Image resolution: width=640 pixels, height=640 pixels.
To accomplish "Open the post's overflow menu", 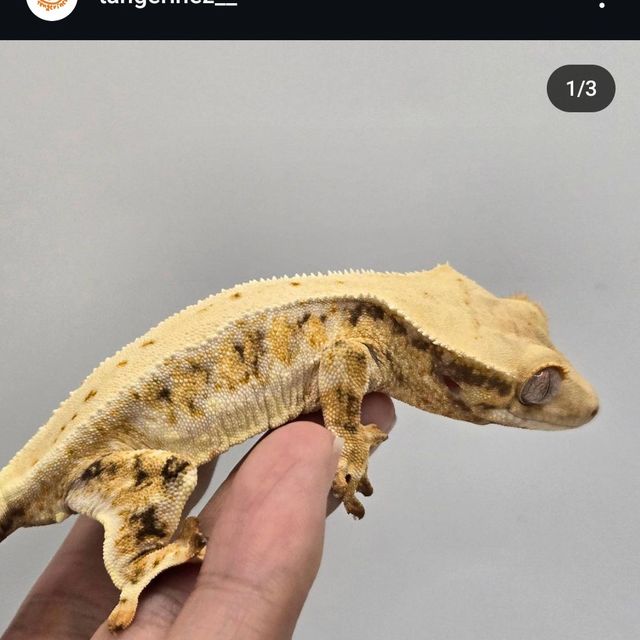I will pos(602,4).
